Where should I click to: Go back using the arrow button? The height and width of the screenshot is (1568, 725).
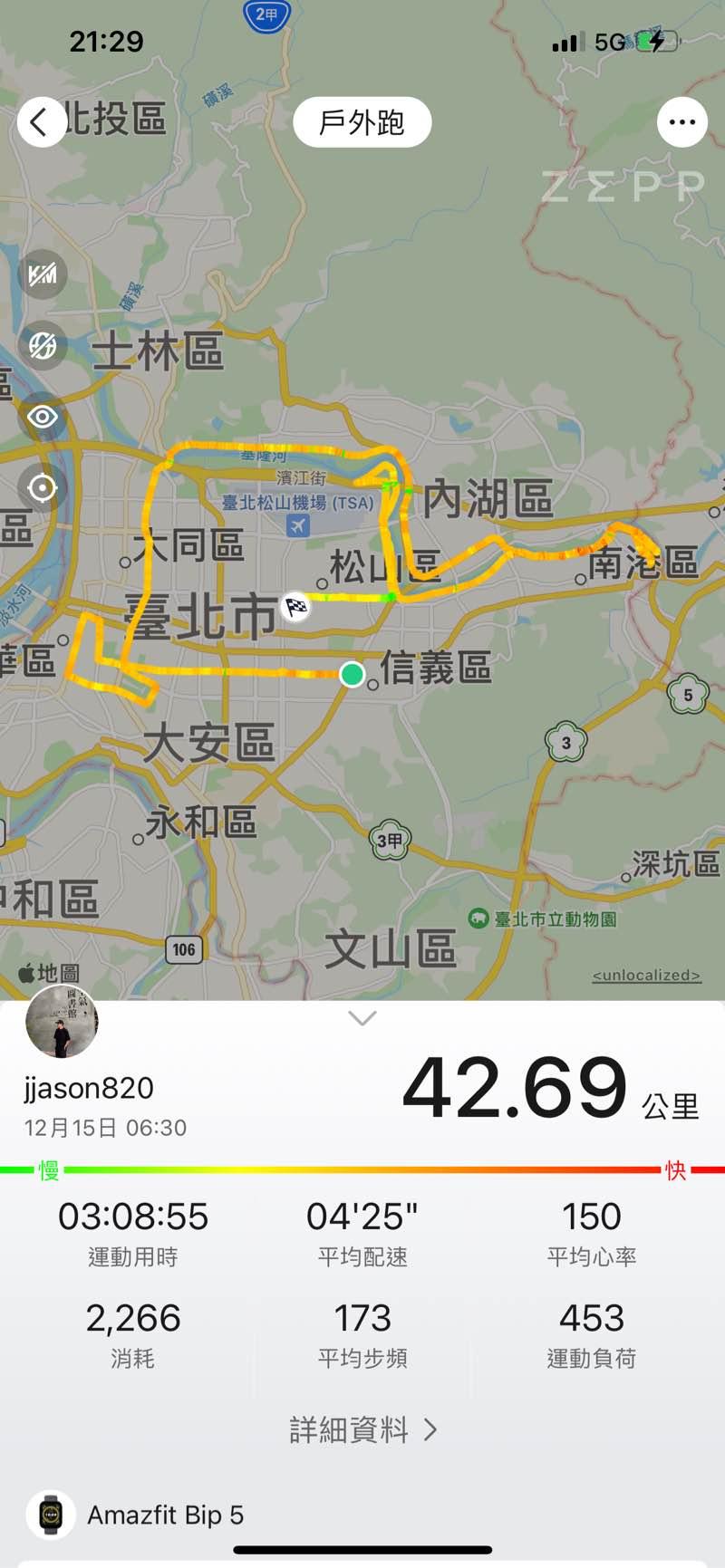coord(41,122)
